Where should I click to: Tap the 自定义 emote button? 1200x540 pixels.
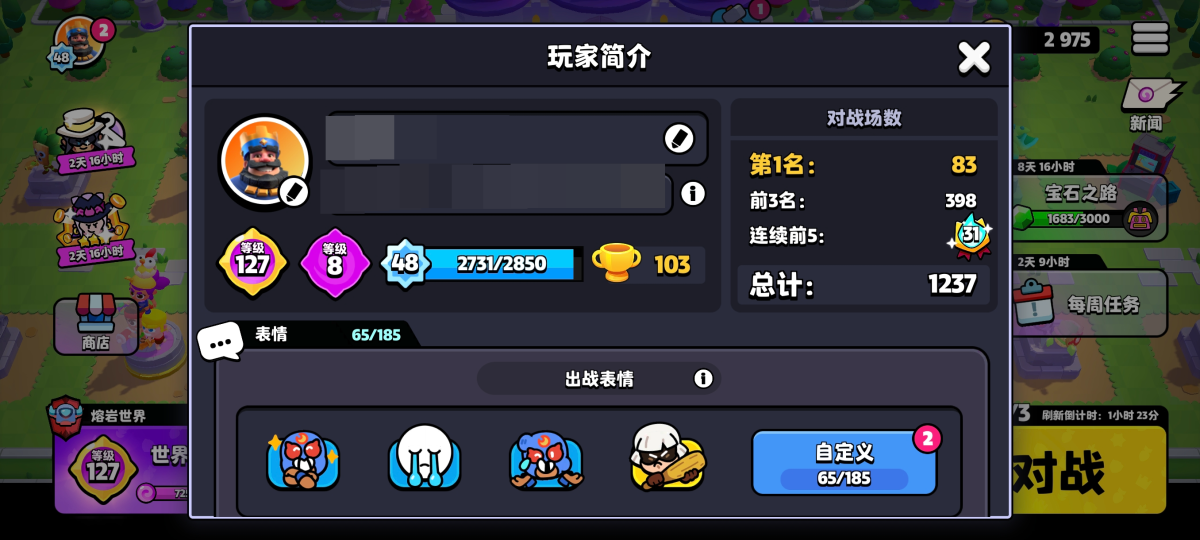(843, 463)
